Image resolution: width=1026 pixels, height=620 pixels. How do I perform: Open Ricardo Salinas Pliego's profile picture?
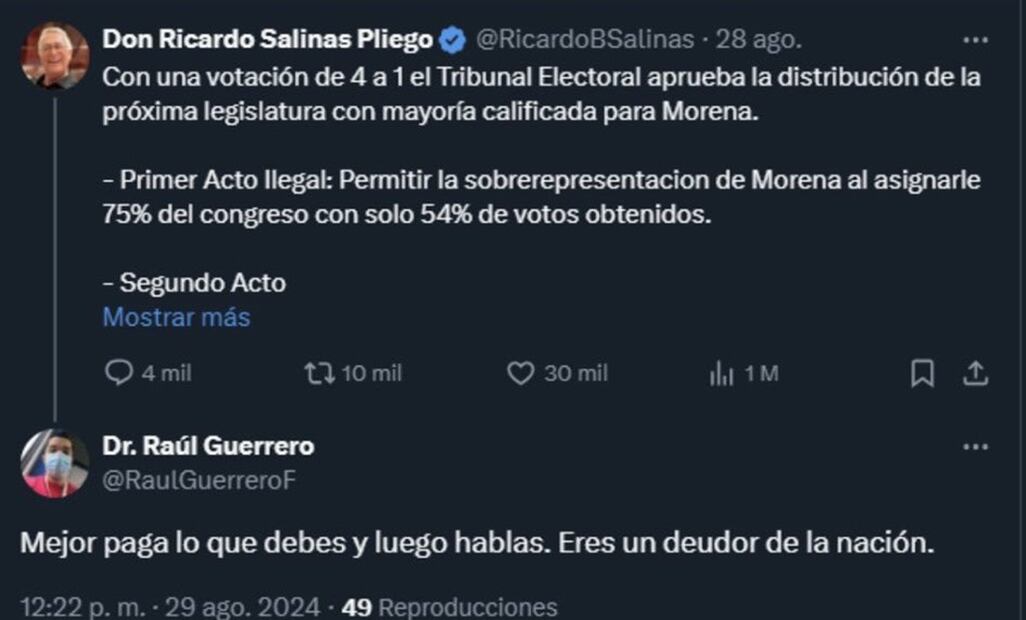pyautogui.click(x=55, y=55)
